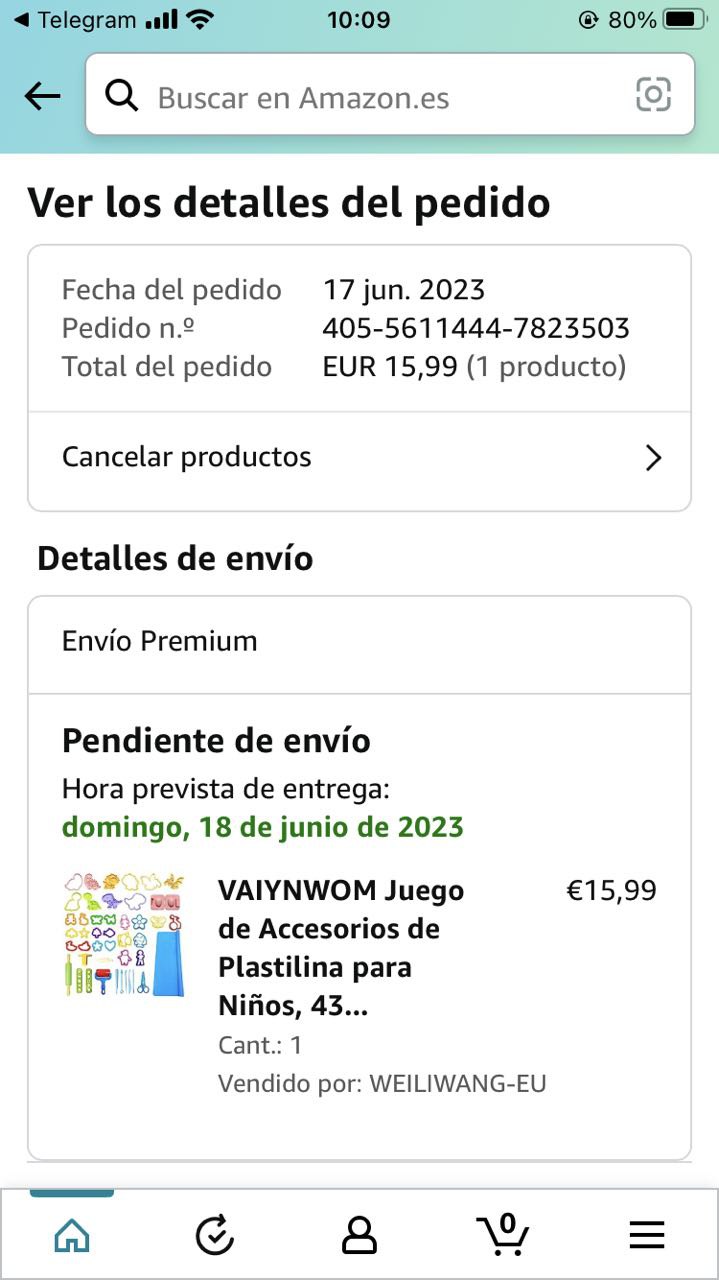This screenshot has width=719, height=1280.
Task: Open the hamburger menu tab
Action: tap(647, 1236)
